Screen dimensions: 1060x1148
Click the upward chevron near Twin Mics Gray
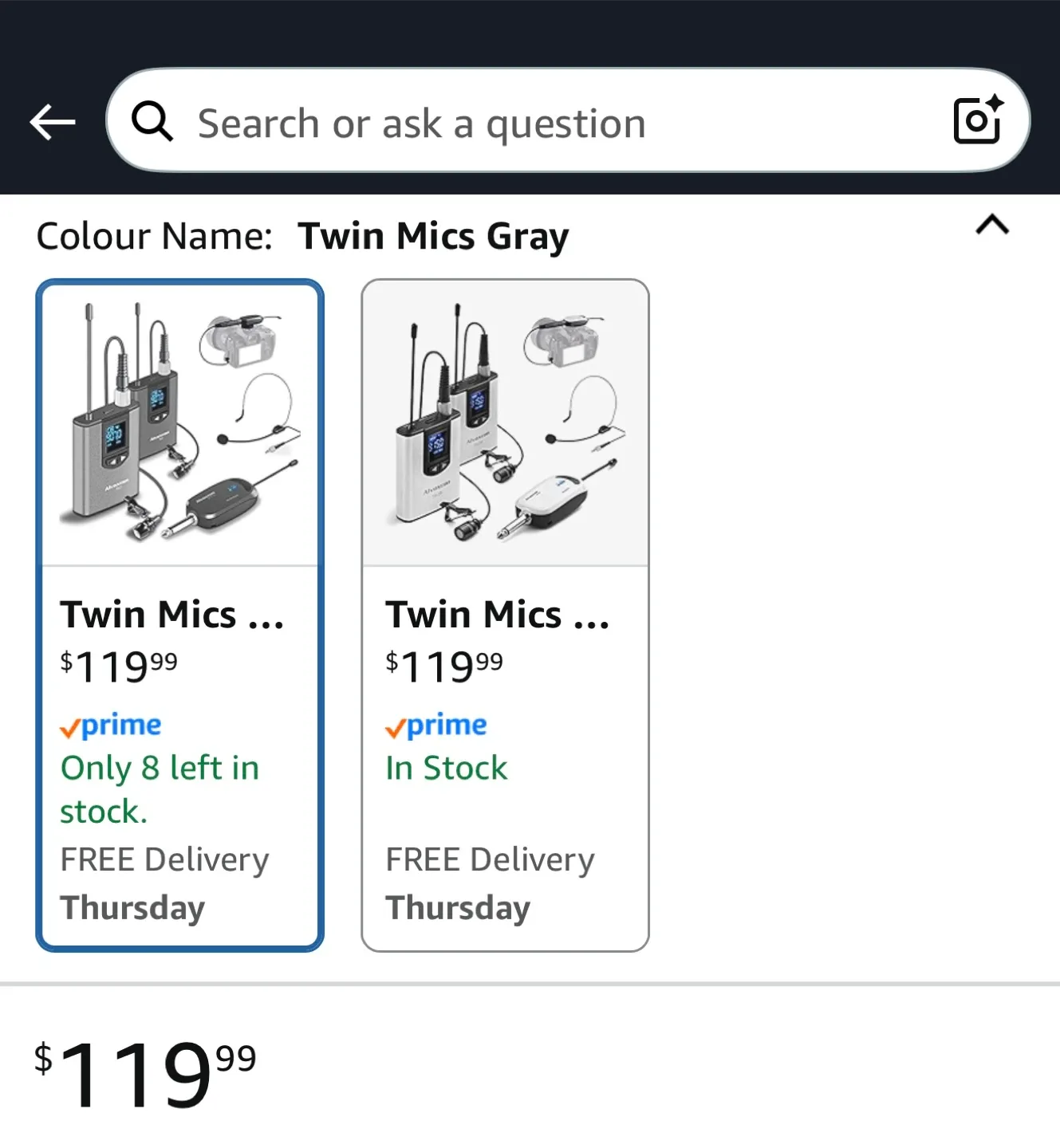coord(991,226)
